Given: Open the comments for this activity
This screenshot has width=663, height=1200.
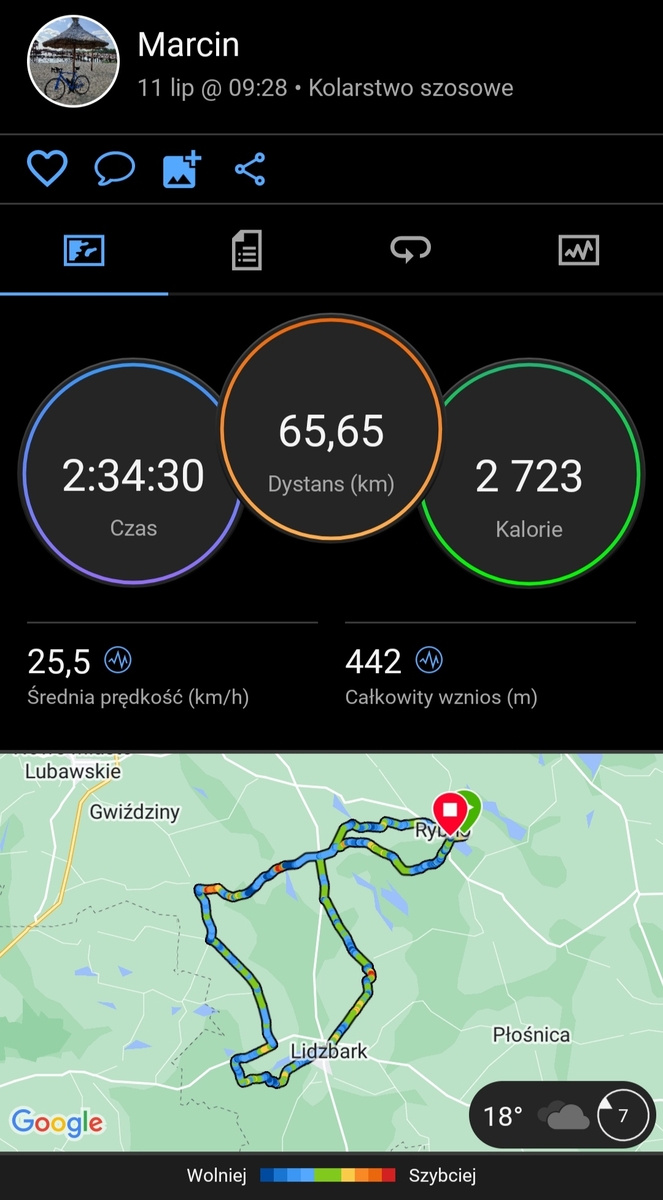Looking at the screenshot, I should pyautogui.click(x=114, y=168).
